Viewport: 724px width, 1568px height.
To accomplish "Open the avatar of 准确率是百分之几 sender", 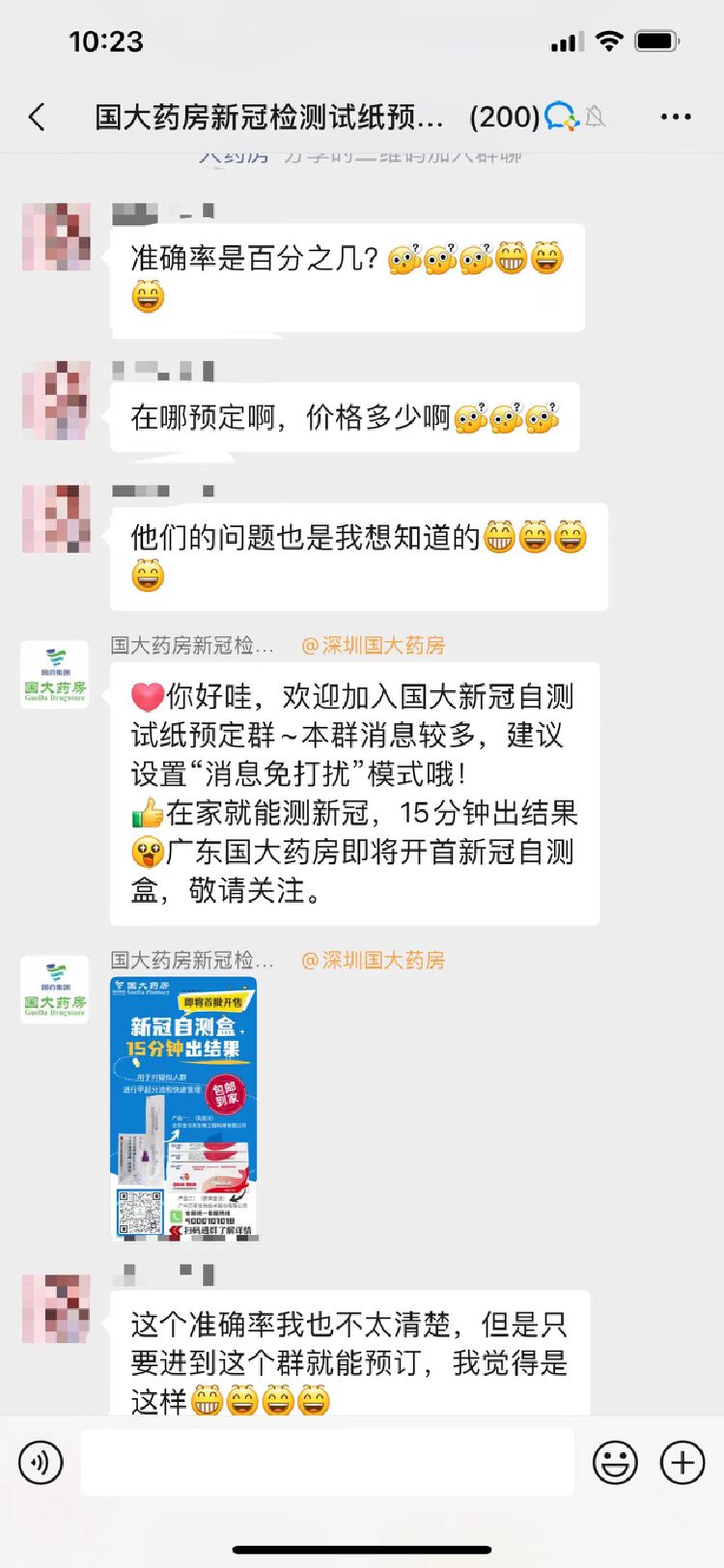I will [56, 238].
